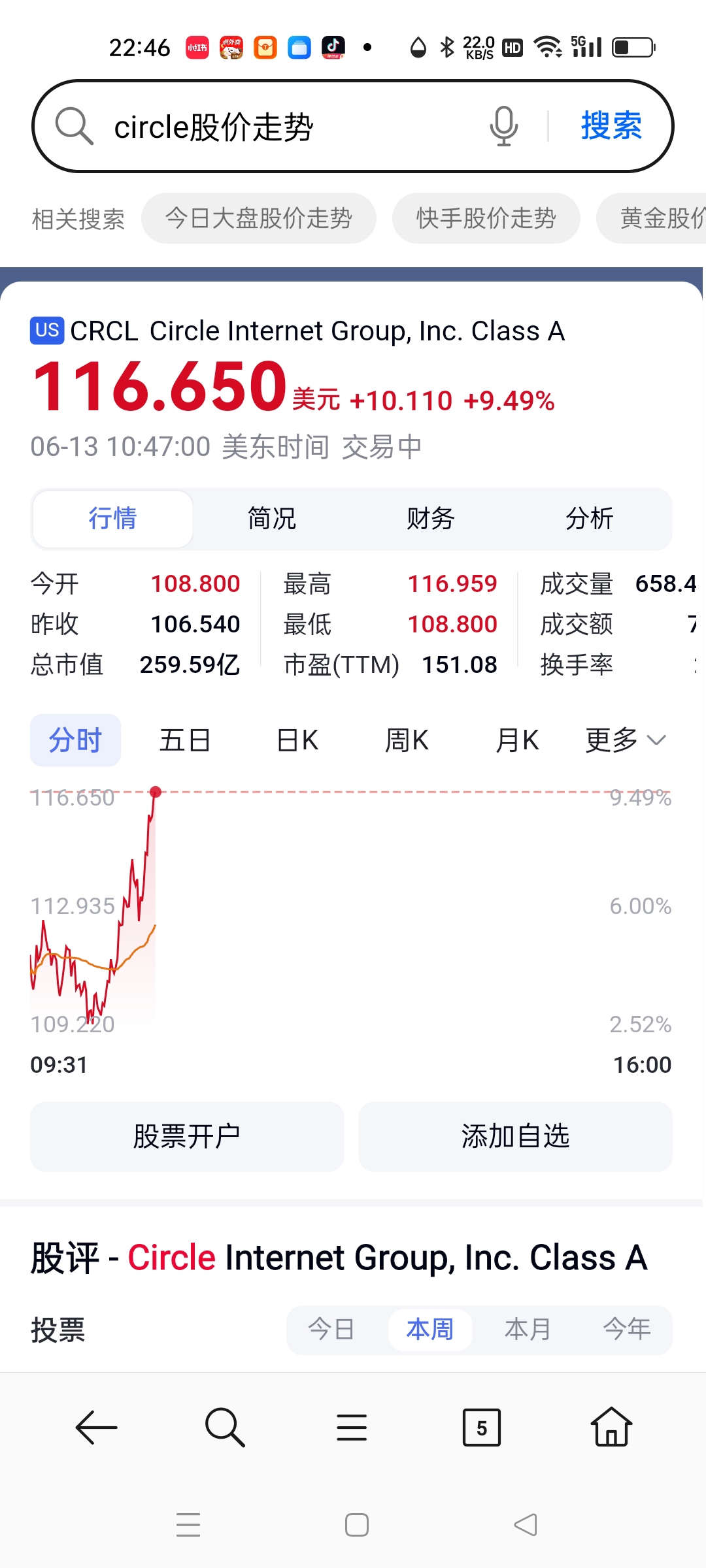Select the 快手股价走势 related search chip
The image size is (706, 1568).
pos(486,218)
